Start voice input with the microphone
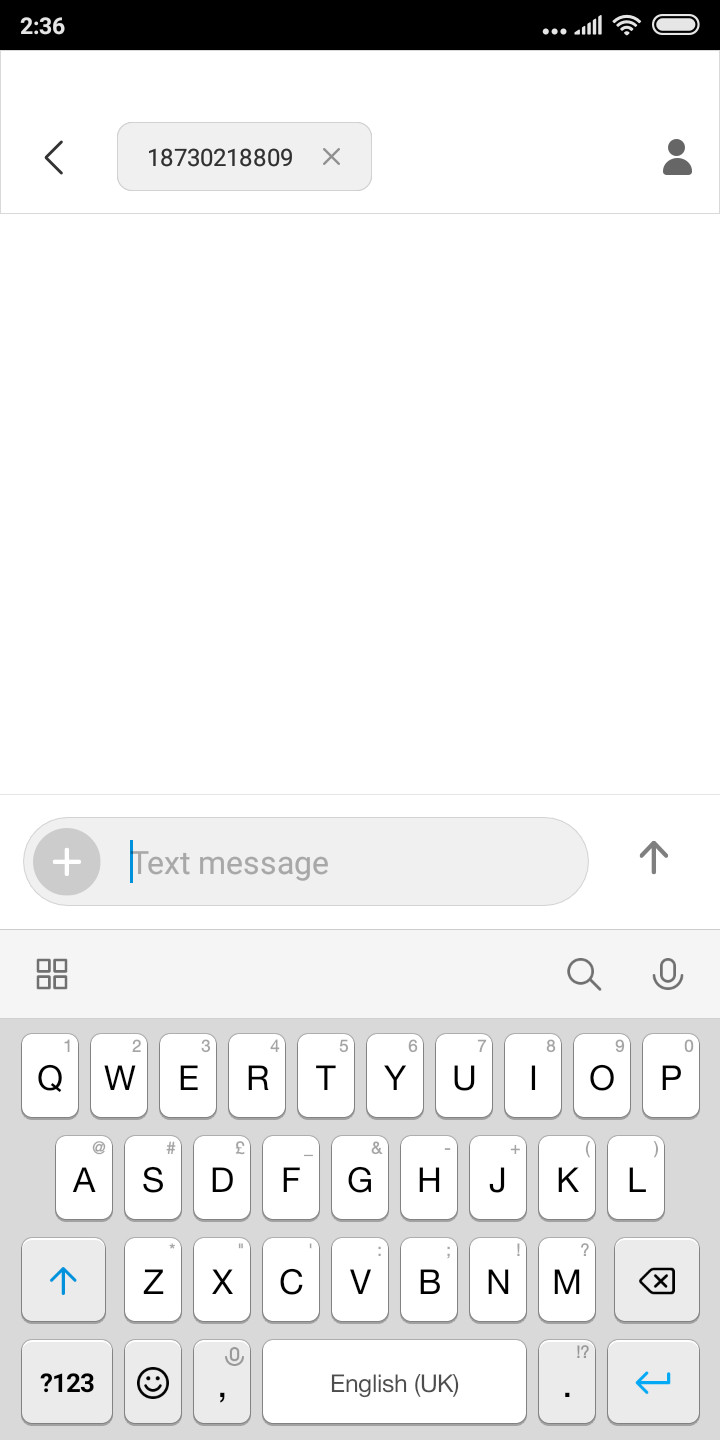The image size is (720, 1440). pyautogui.click(x=667, y=974)
